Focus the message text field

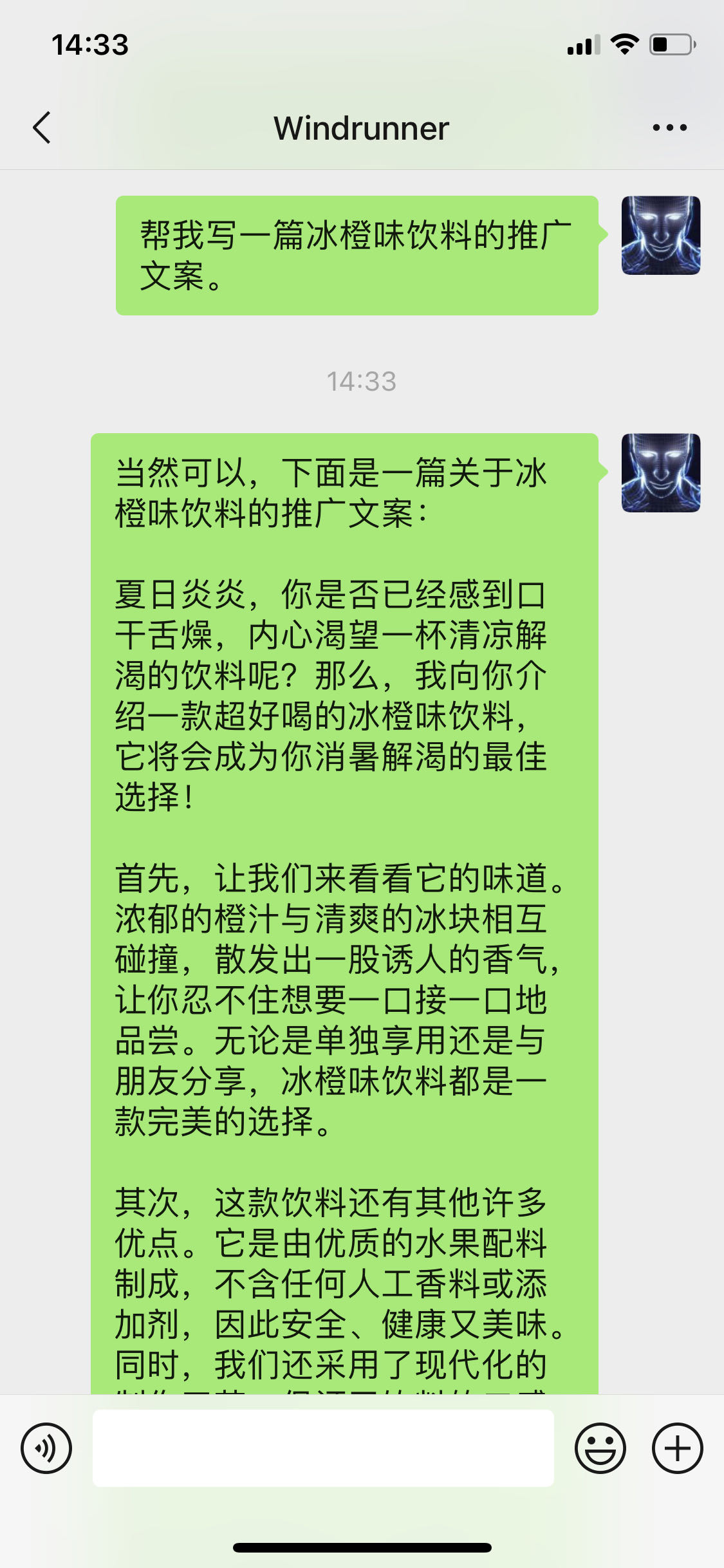(x=323, y=1448)
